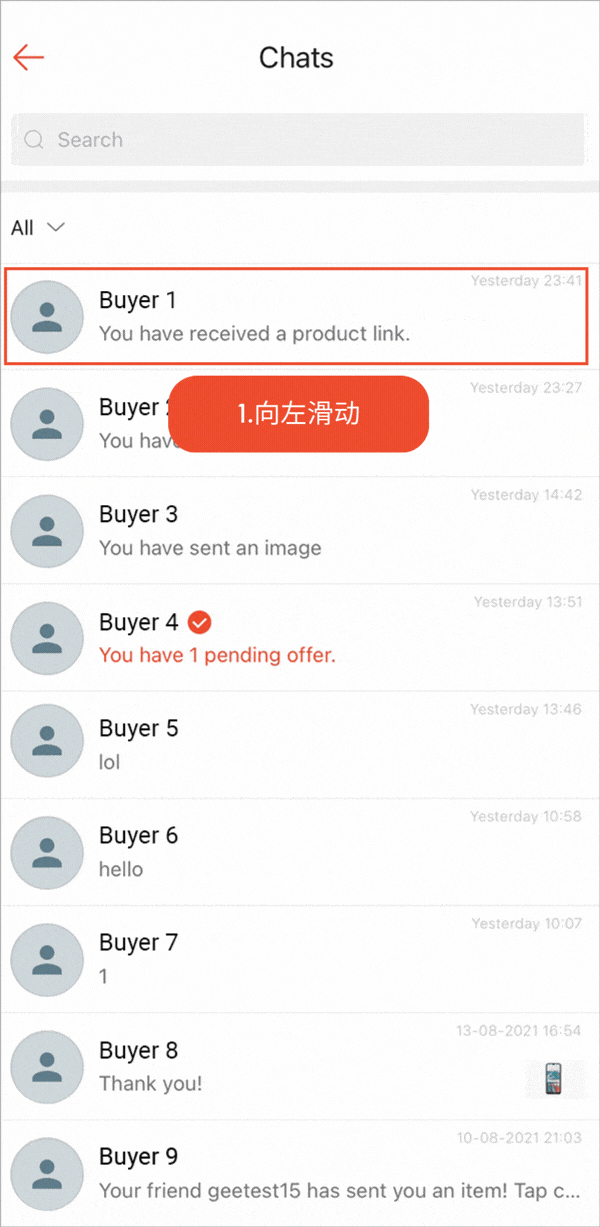This screenshot has width=600, height=1227.
Task: Open the chat with Buyer 8
Action: (x=296, y=1066)
